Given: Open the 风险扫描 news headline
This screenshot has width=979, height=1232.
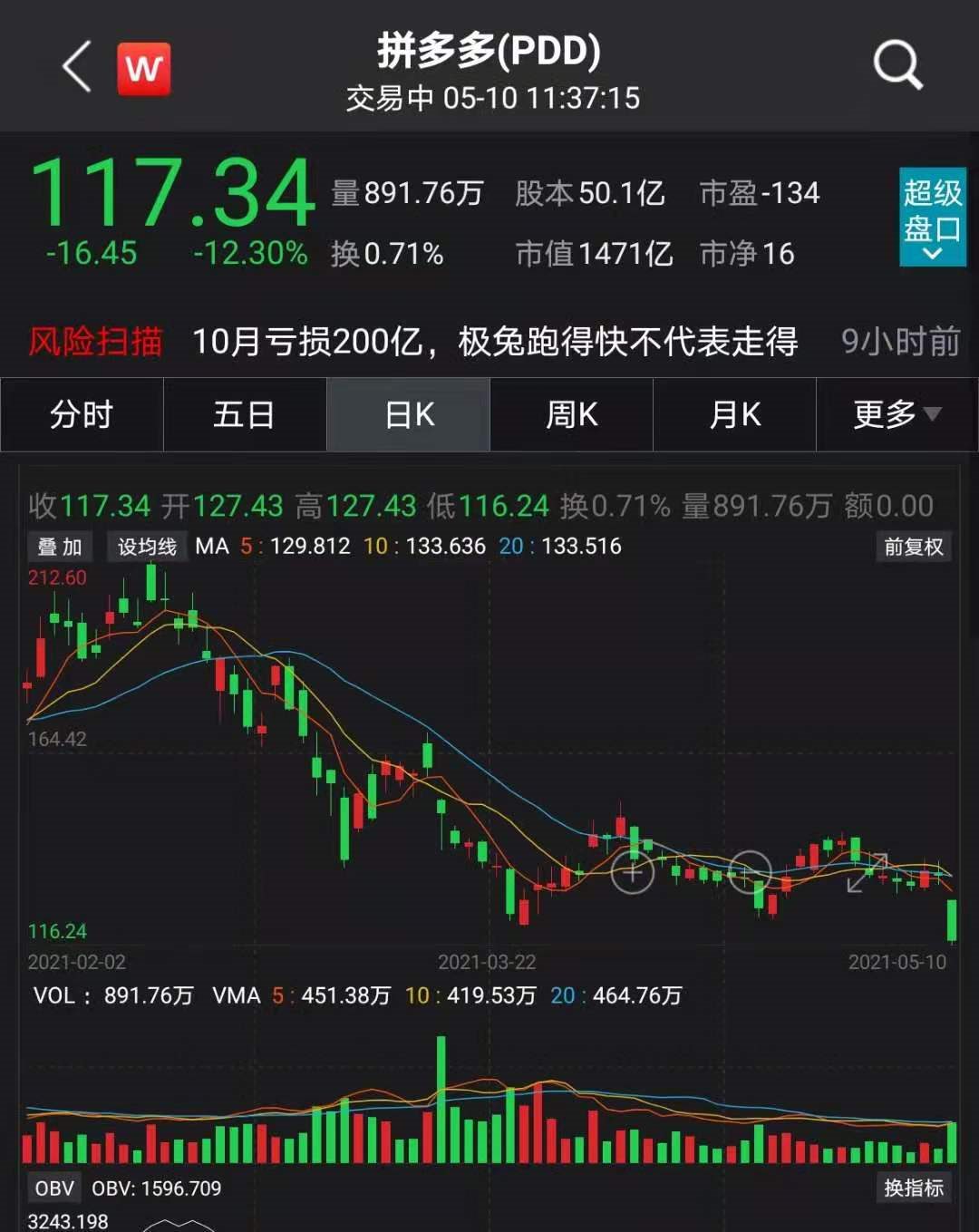Looking at the screenshot, I should [494, 342].
